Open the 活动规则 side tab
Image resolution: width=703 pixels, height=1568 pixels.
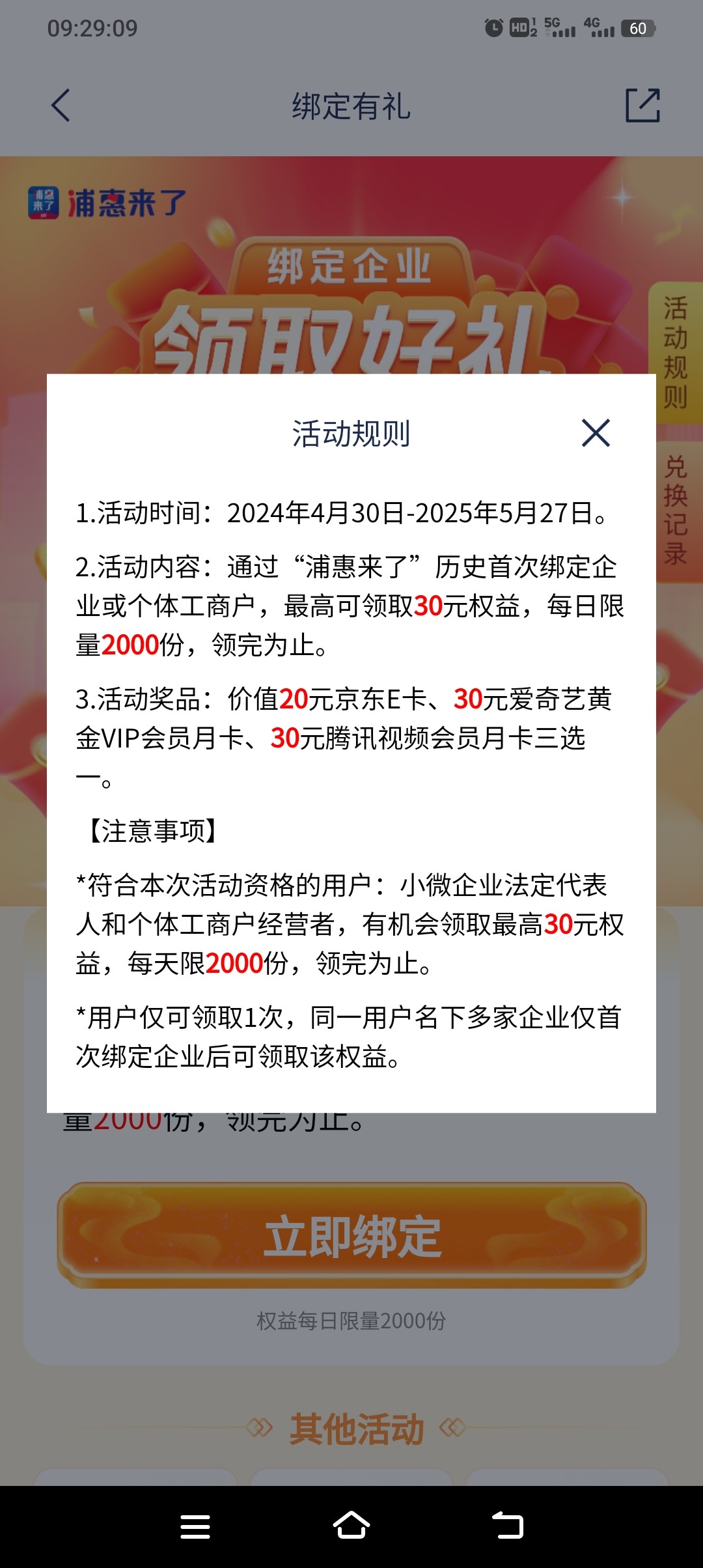pyautogui.click(x=676, y=352)
